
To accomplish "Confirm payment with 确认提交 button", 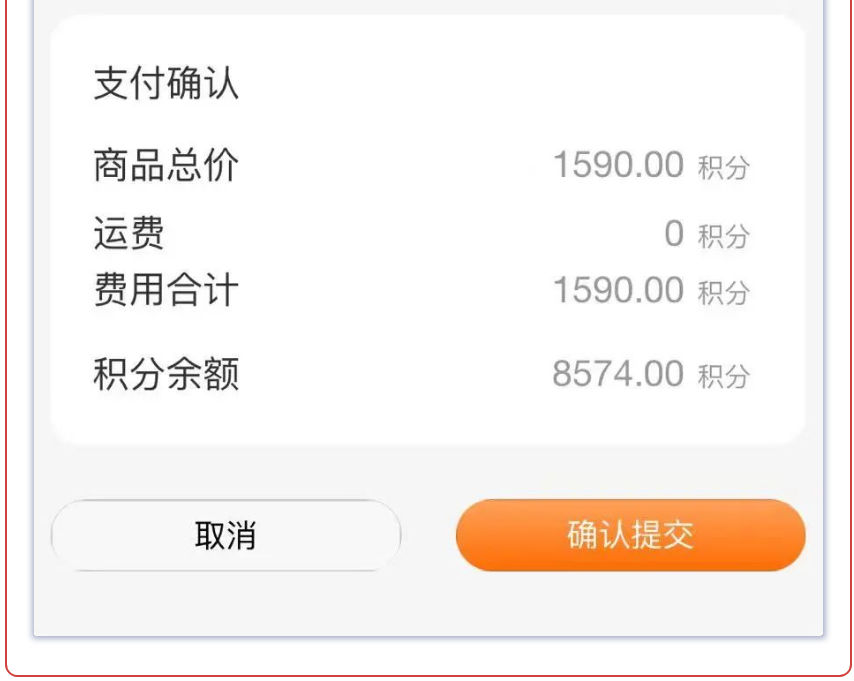I will (630, 535).
